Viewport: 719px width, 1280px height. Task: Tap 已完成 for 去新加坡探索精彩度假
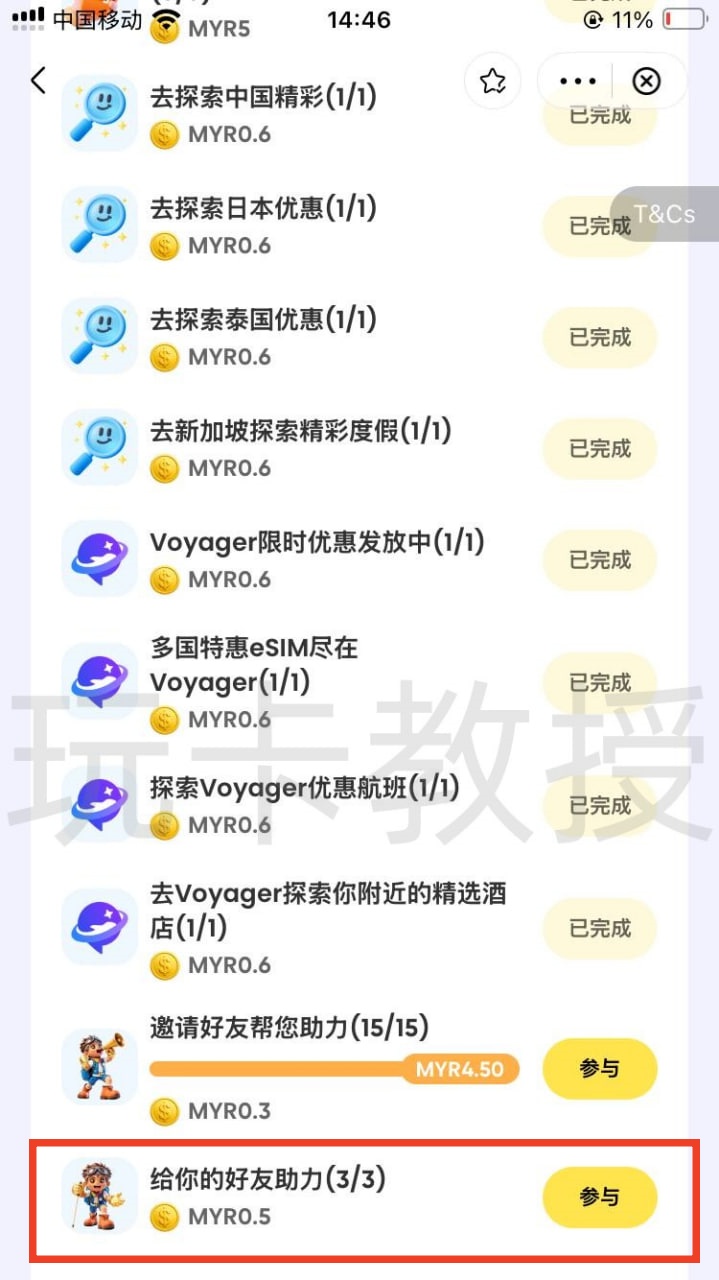(x=600, y=449)
